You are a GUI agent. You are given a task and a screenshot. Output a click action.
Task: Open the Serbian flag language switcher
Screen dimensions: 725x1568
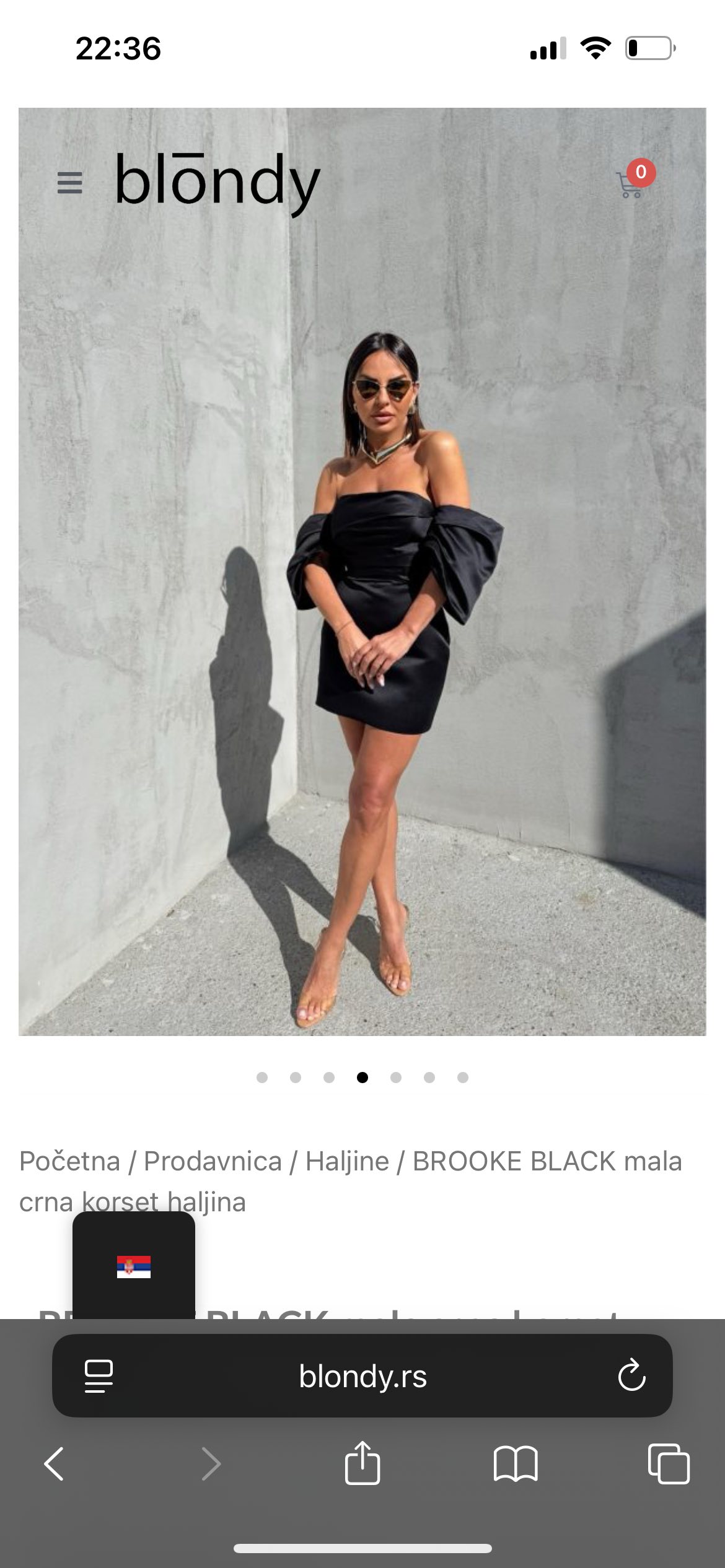134,1266
